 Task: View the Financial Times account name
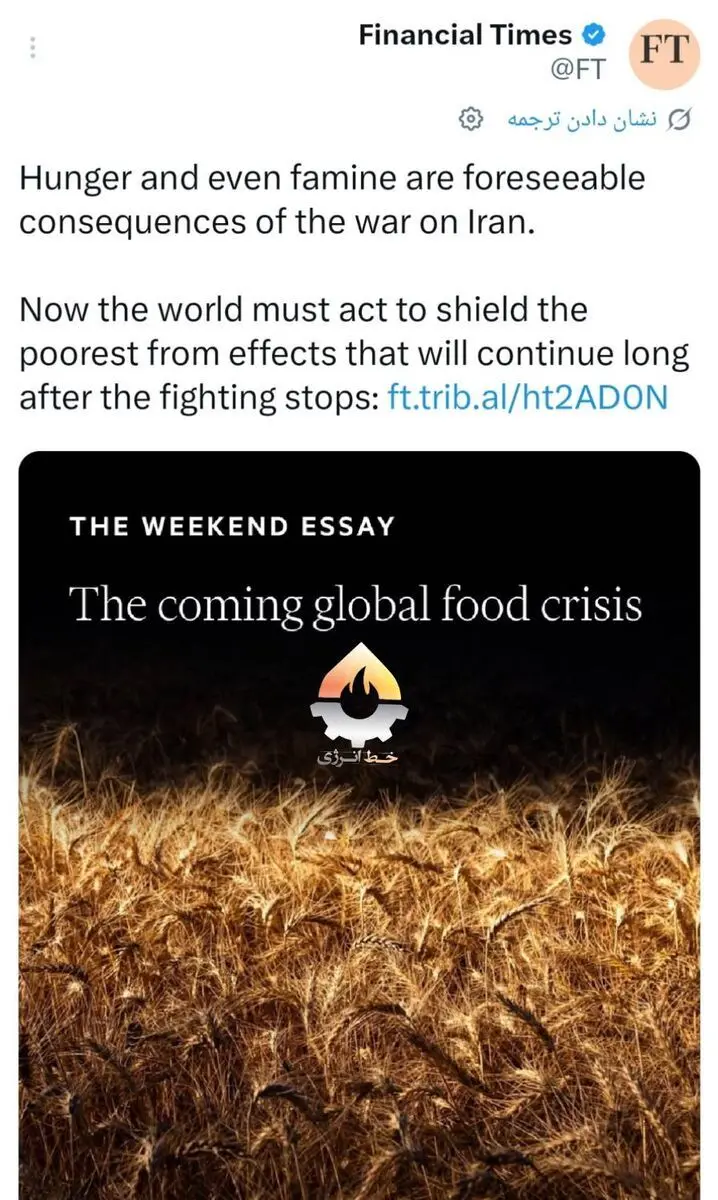pyautogui.click(x=465, y=36)
